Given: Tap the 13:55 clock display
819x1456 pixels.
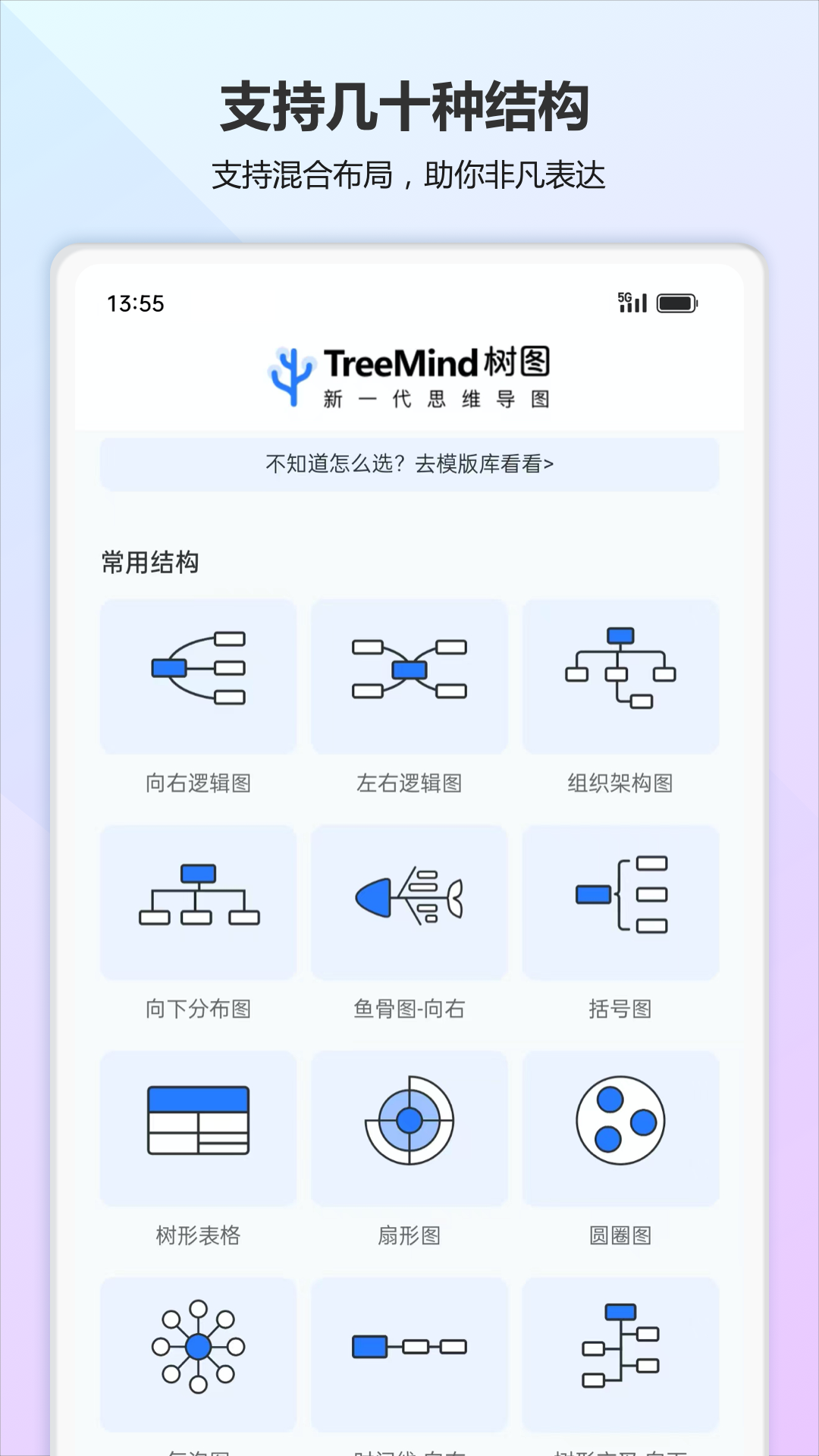Looking at the screenshot, I should tap(134, 303).
